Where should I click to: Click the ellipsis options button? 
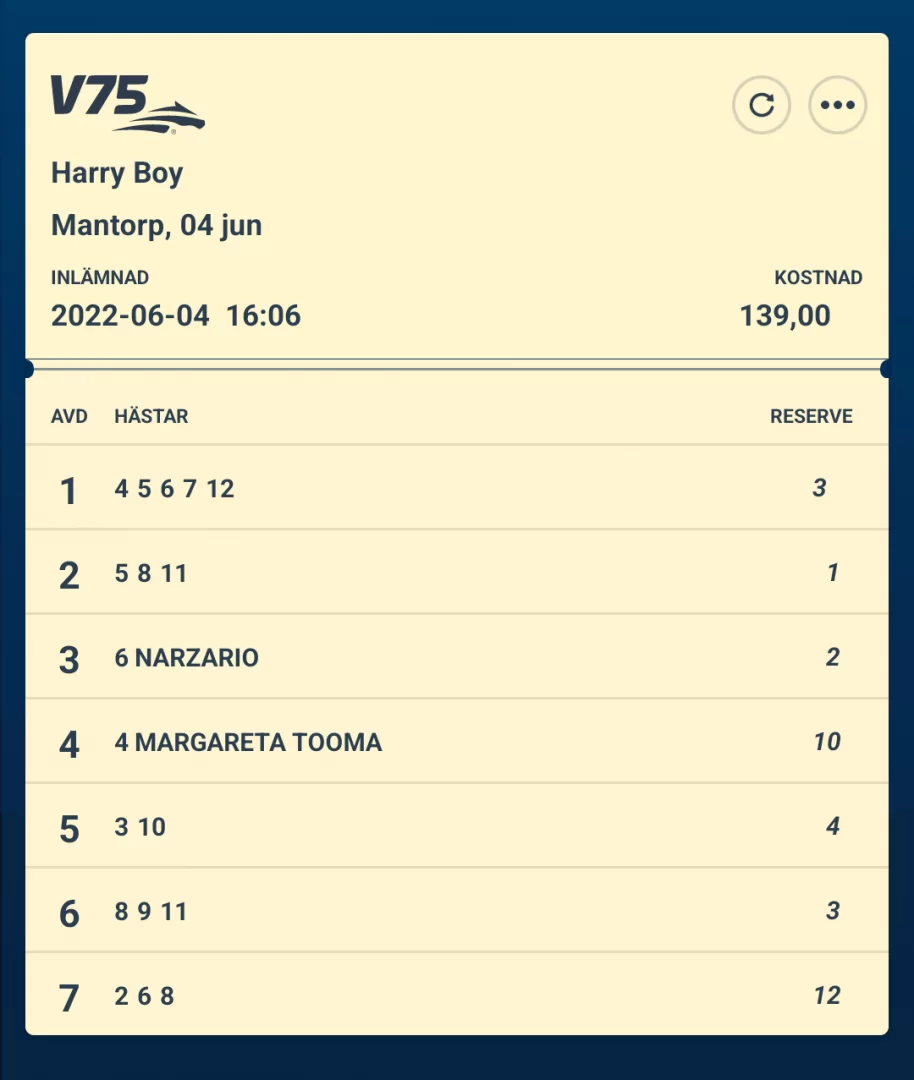[x=837, y=104]
